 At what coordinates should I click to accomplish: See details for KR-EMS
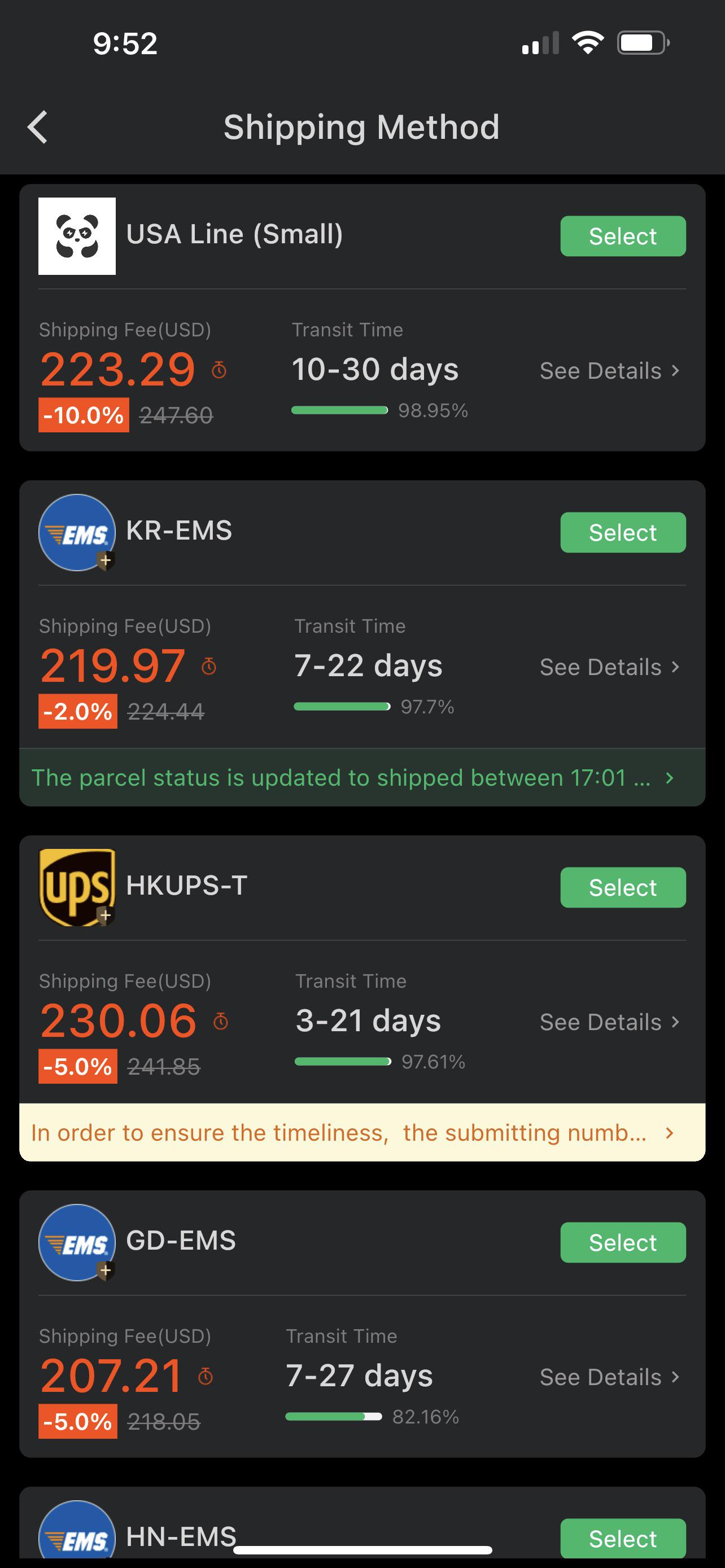609,667
